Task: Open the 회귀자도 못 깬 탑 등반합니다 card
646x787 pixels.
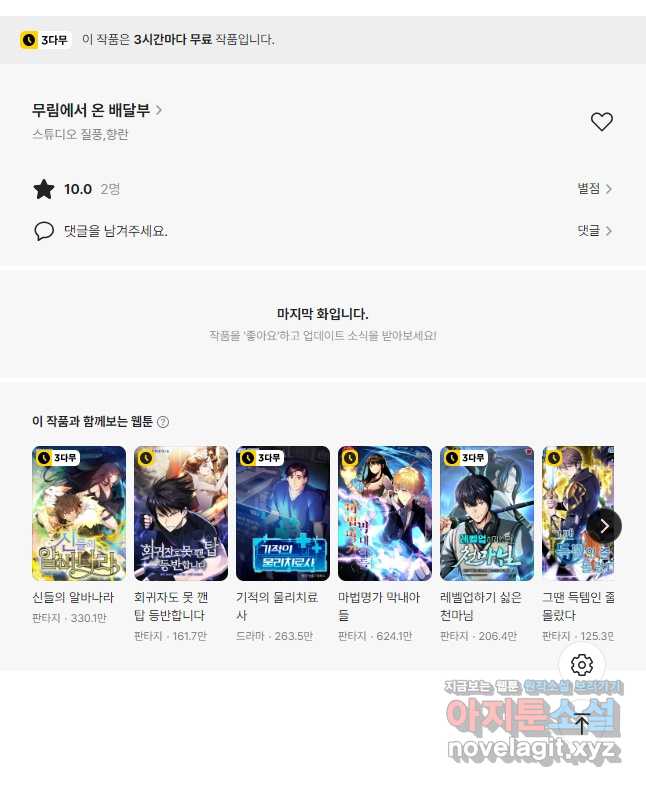Action: click(x=181, y=513)
